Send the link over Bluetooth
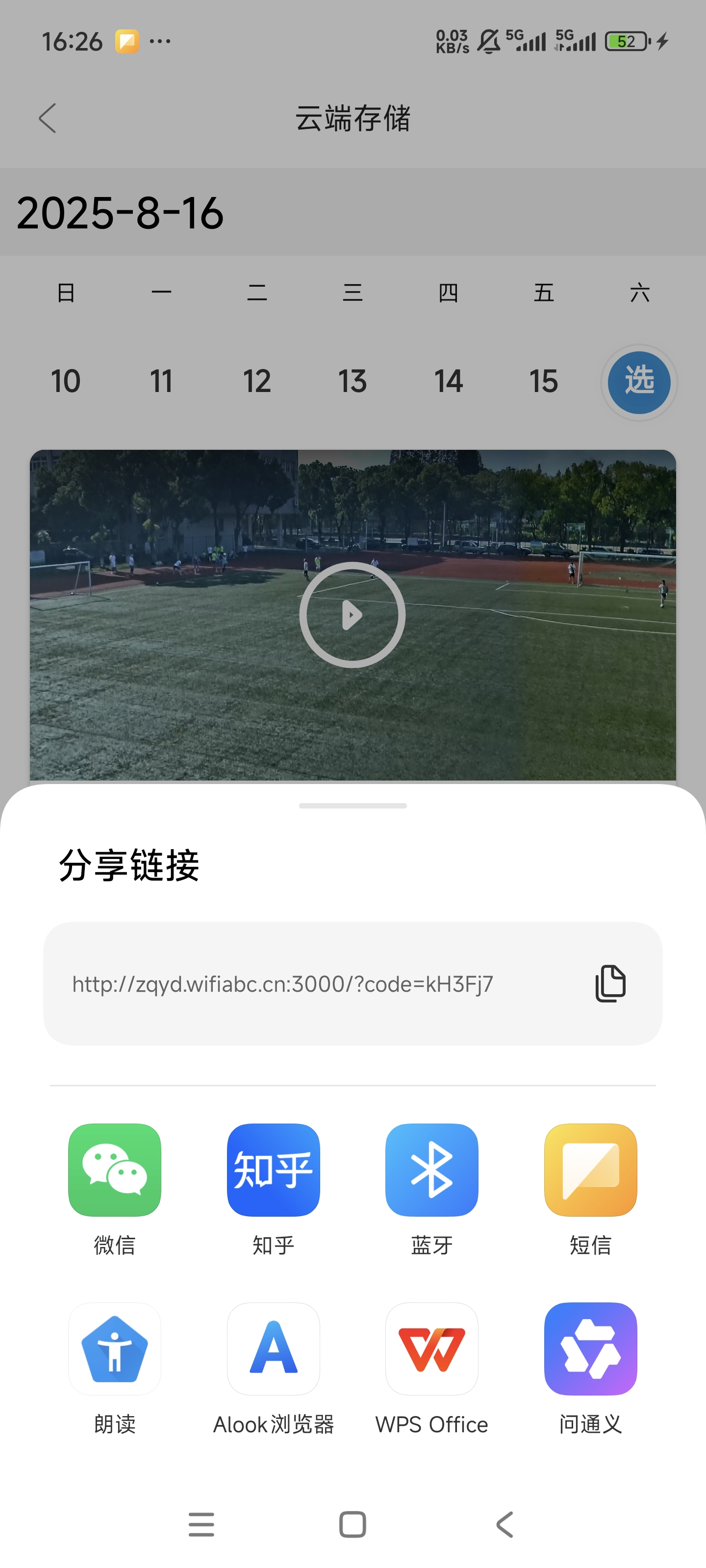This screenshot has width=706, height=1568. (x=432, y=1169)
